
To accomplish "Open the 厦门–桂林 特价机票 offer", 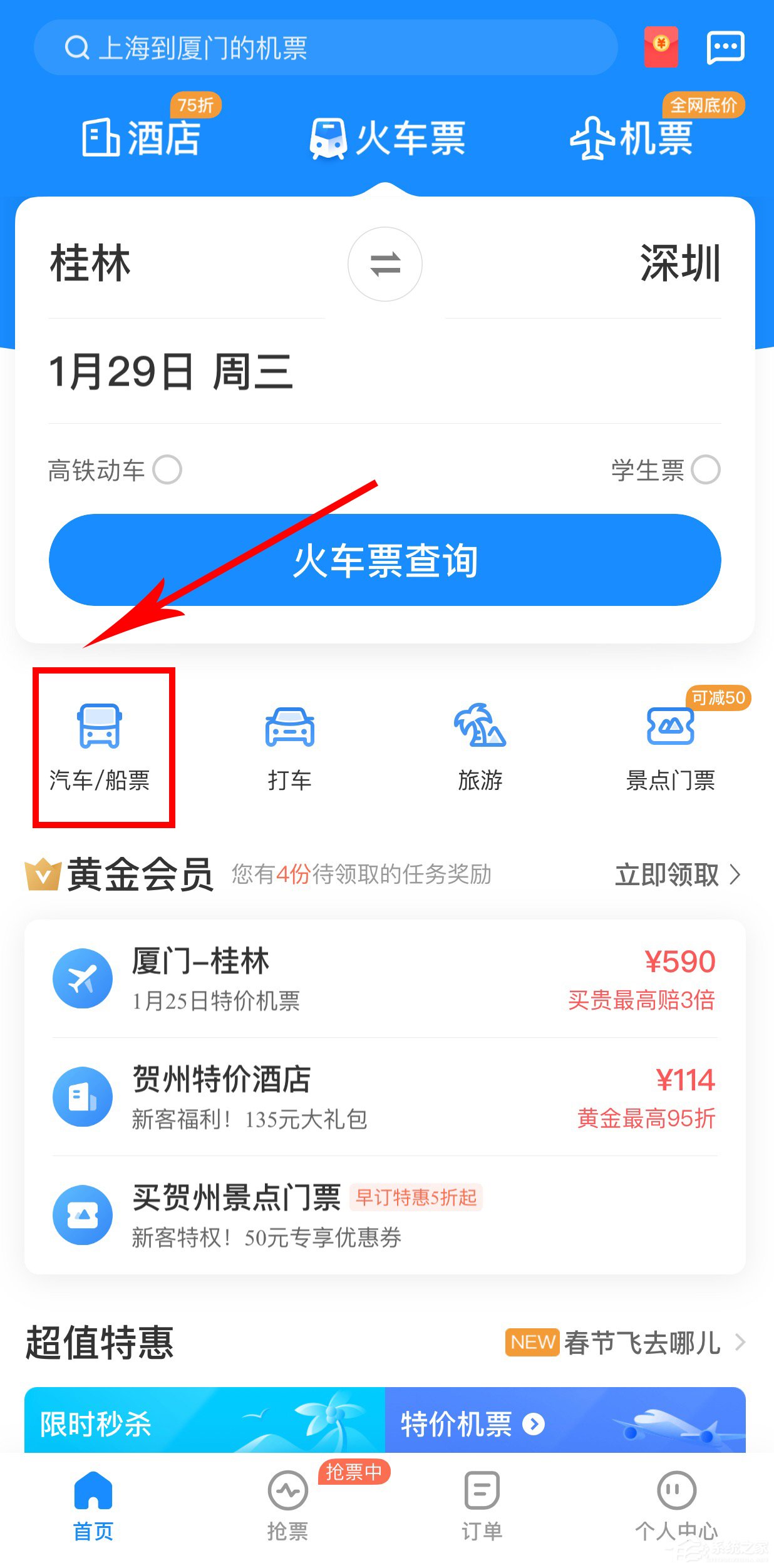I will point(385,978).
